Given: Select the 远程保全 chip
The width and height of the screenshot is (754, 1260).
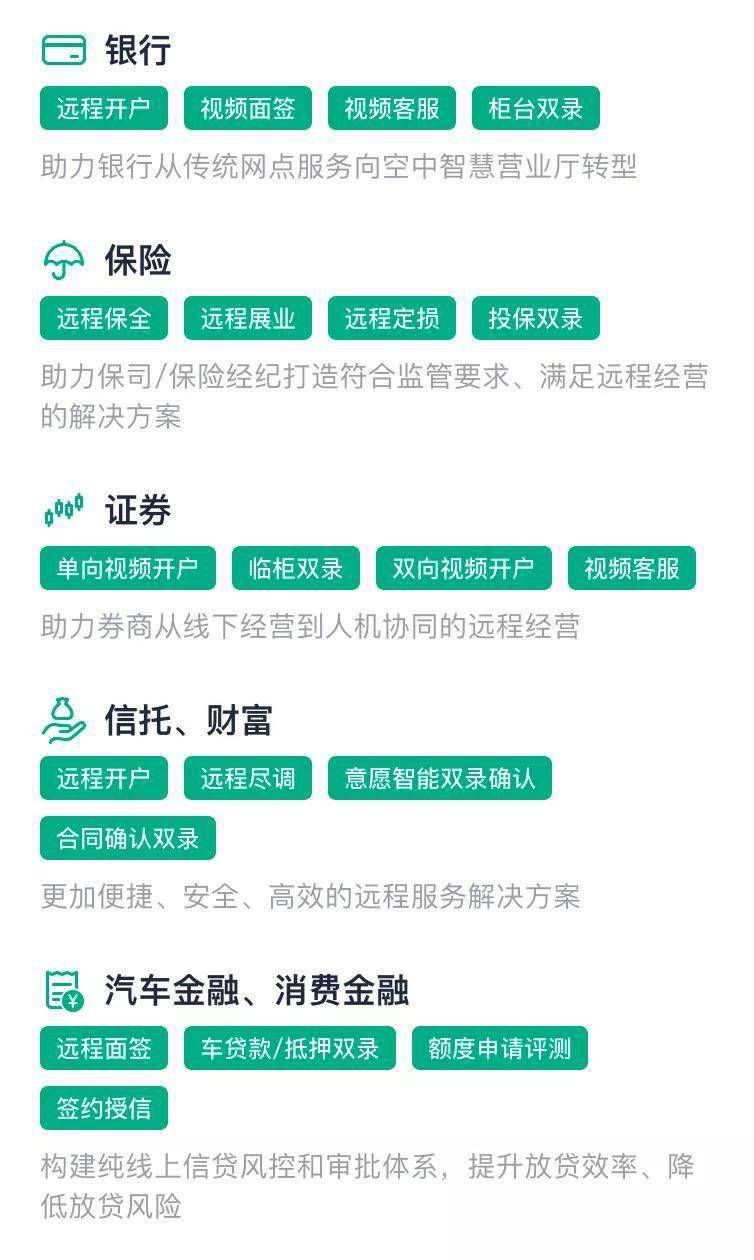Looking at the screenshot, I should (104, 319).
